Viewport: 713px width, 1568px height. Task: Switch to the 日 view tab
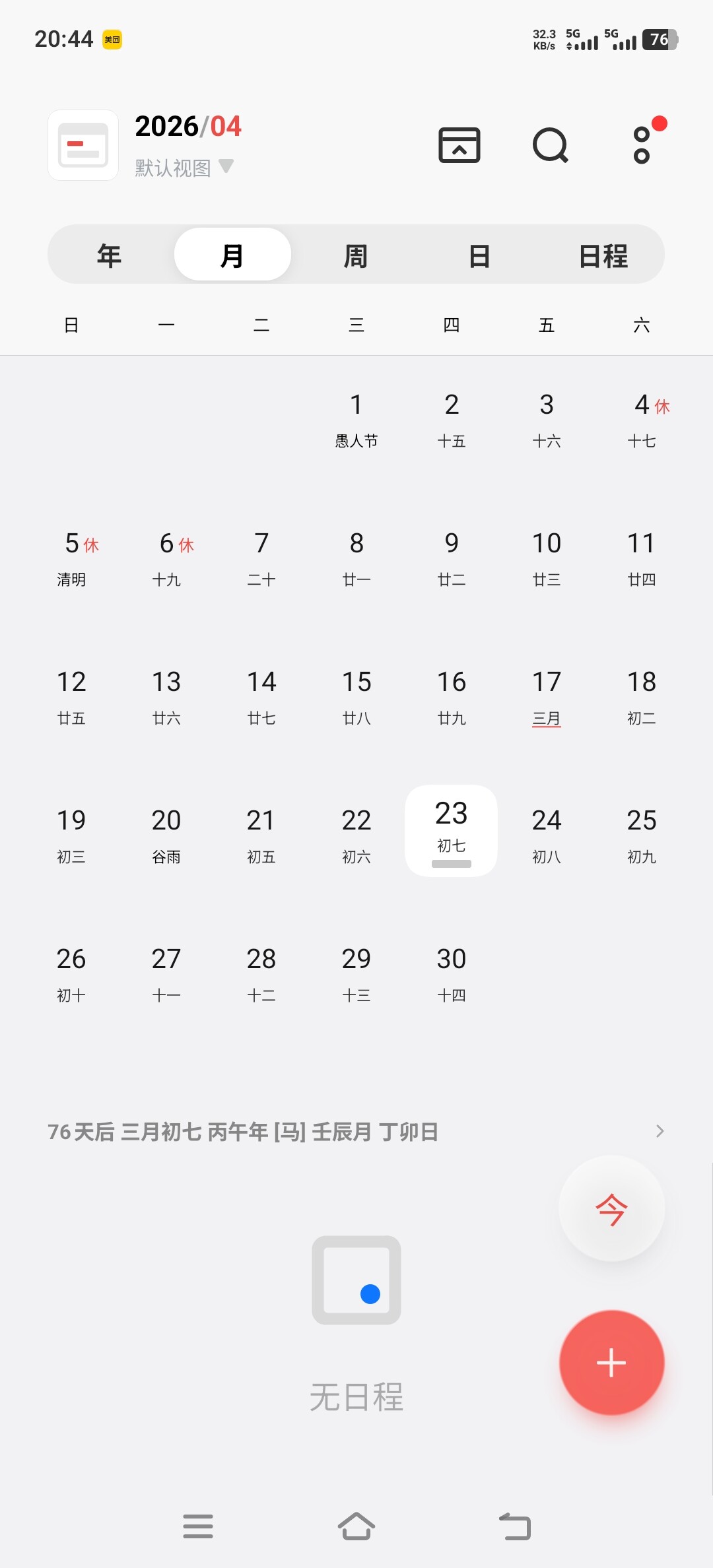tap(479, 255)
